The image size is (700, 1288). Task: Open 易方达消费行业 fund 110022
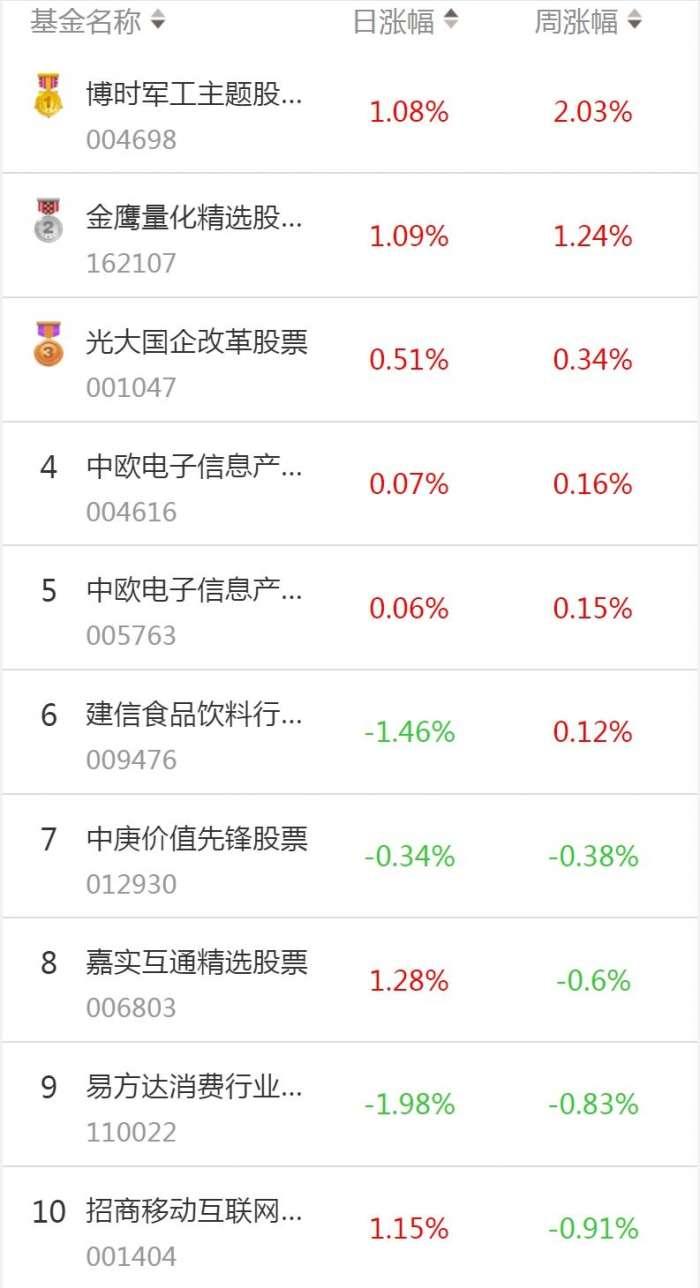click(350, 1104)
